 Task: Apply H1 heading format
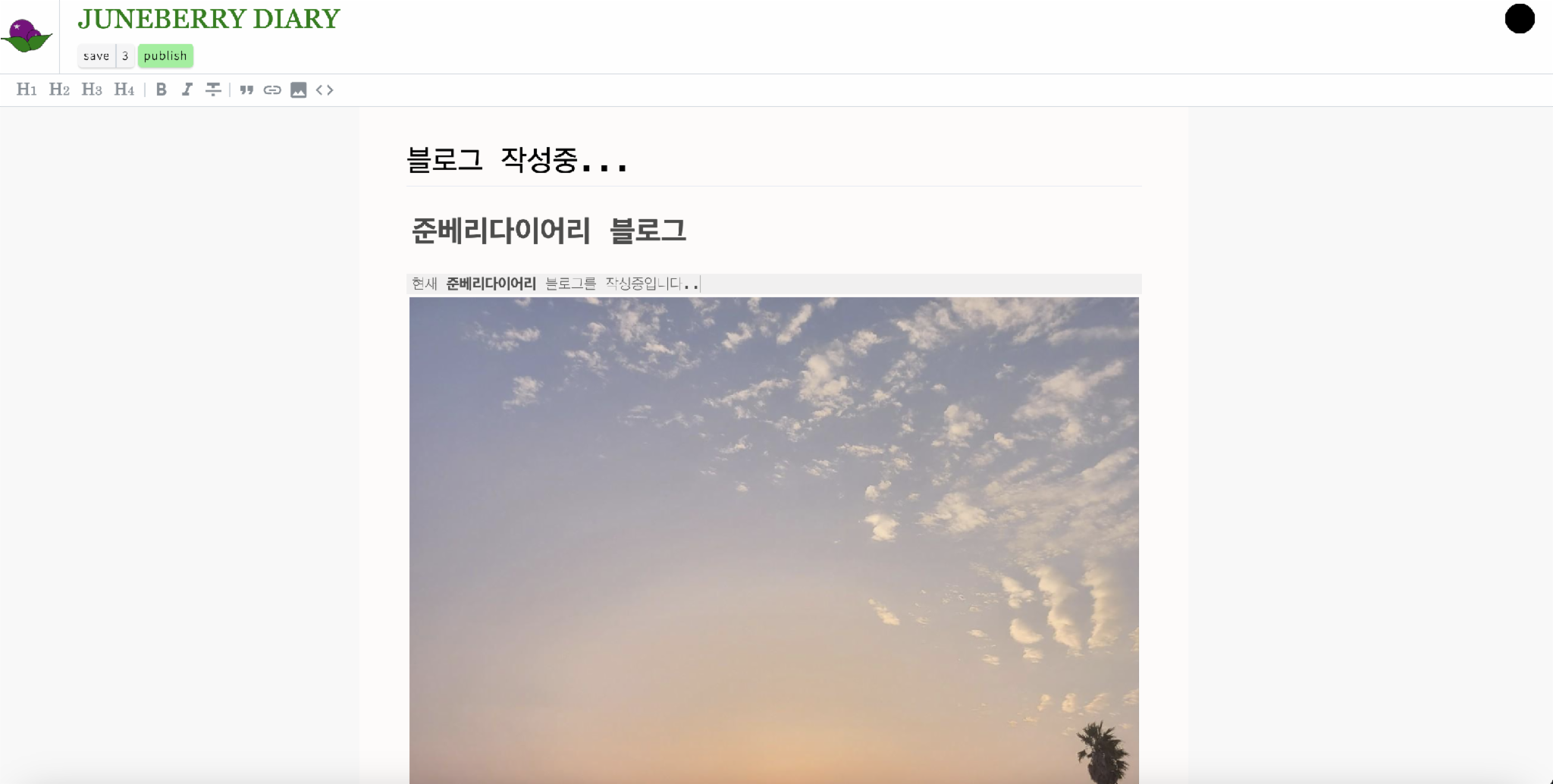[x=27, y=90]
